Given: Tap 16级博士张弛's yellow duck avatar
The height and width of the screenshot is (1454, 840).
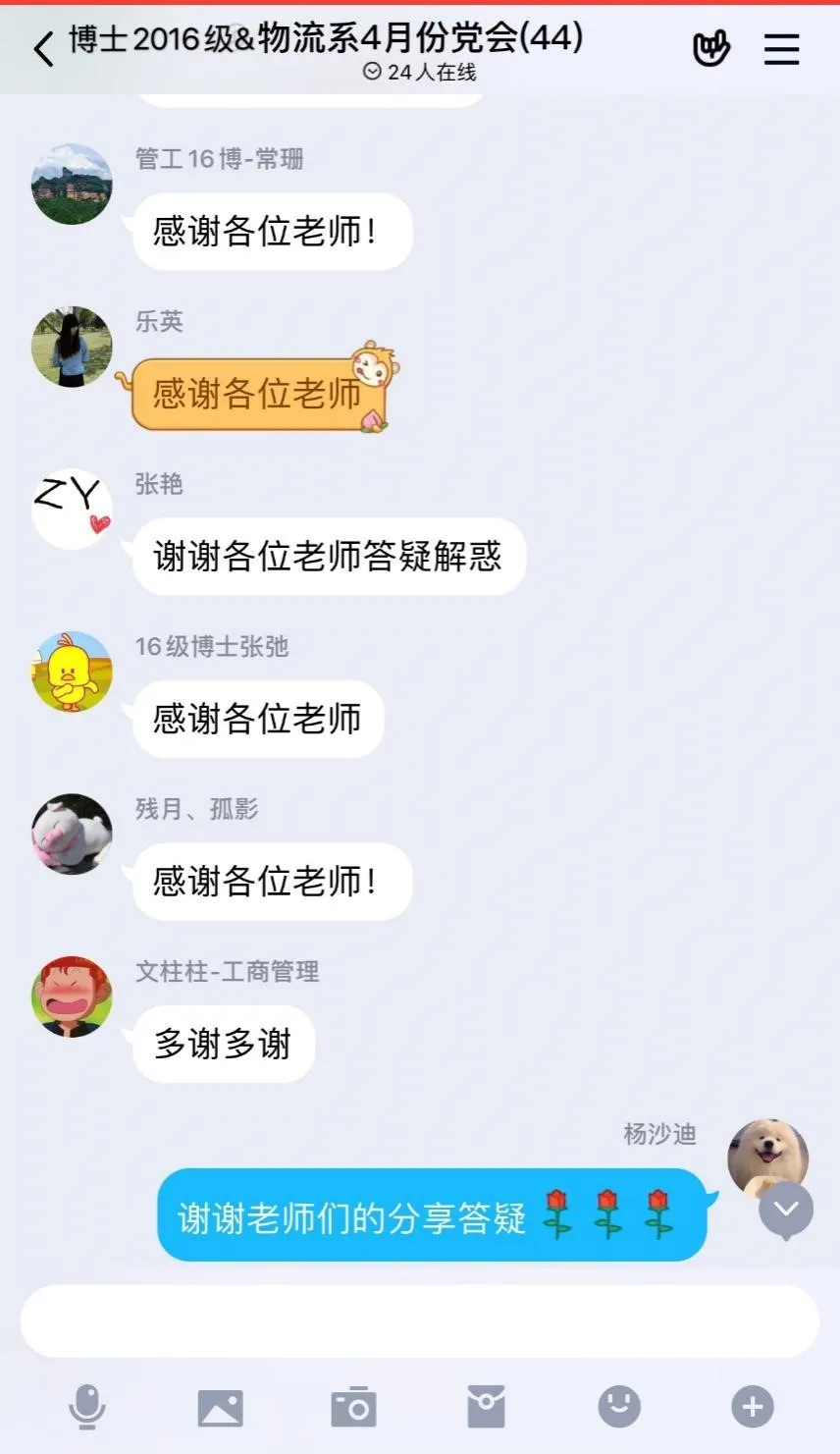Looking at the screenshot, I should [72, 672].
